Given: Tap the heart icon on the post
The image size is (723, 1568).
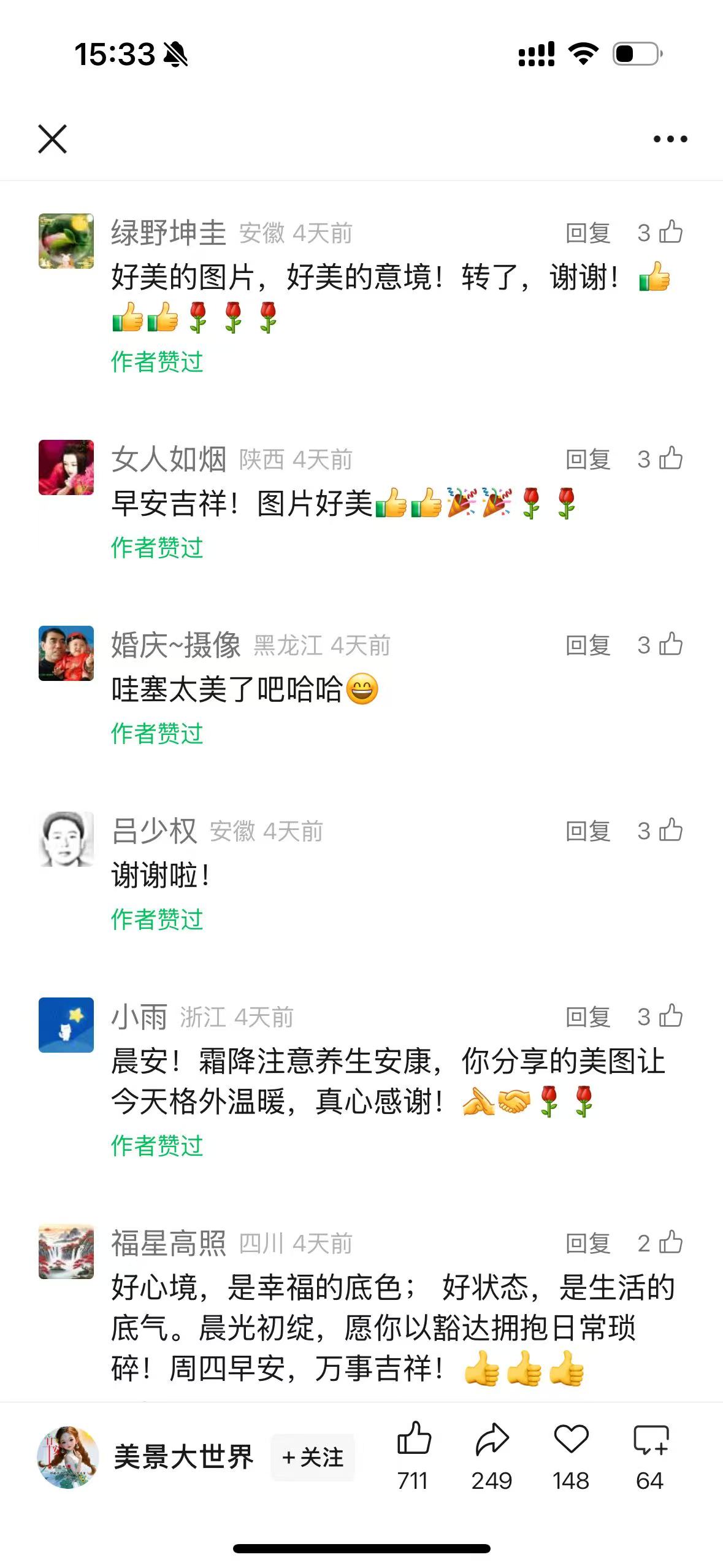Looking at the screenshot, I should pyautogui.click(x=571, y=1440).
